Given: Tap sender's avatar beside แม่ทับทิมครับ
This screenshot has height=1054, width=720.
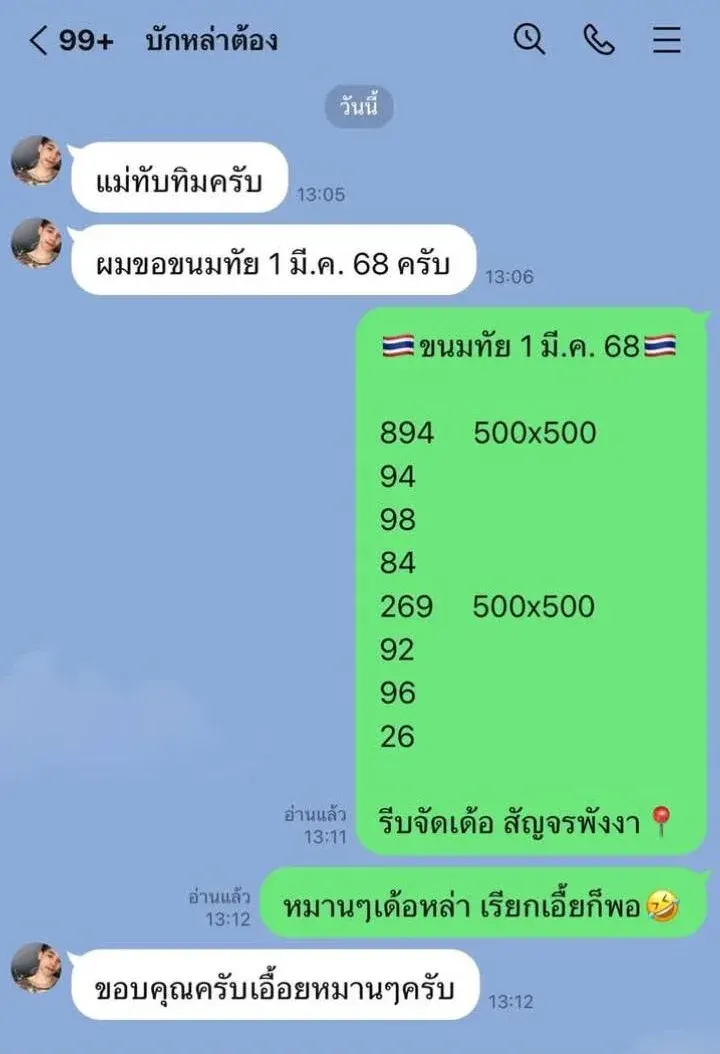Looking at the screenshot, I should [x=36, y=161].
